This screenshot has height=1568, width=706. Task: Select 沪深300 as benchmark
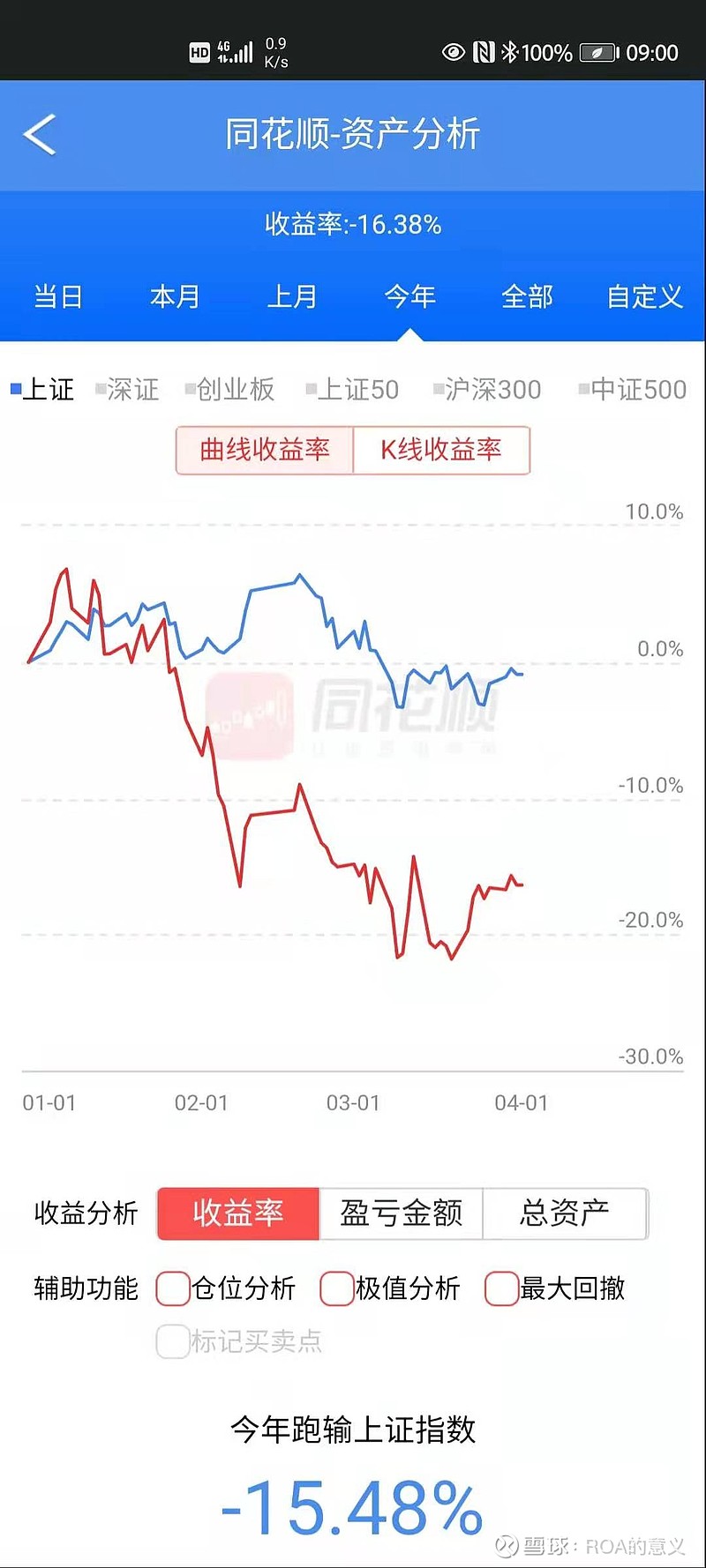(x=487, y=389)
